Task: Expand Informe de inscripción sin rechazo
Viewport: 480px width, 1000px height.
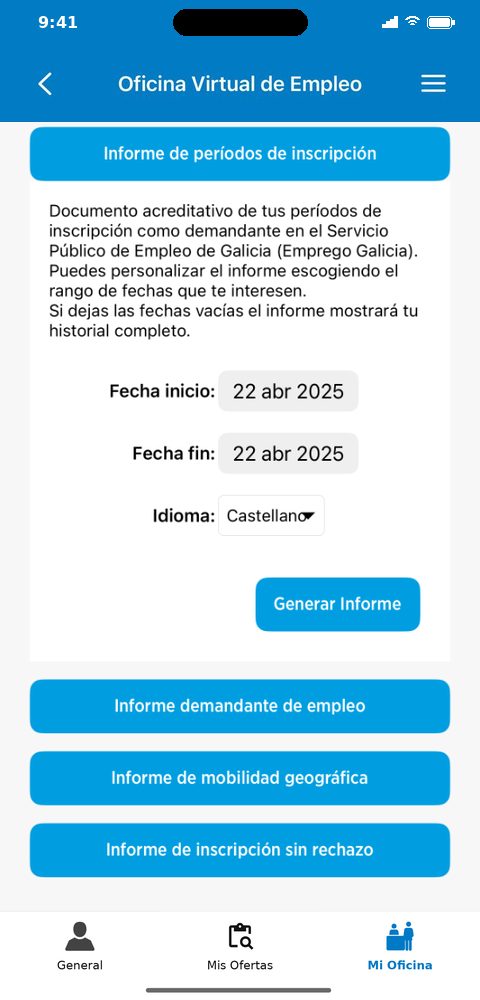Action: coord(240,850)
